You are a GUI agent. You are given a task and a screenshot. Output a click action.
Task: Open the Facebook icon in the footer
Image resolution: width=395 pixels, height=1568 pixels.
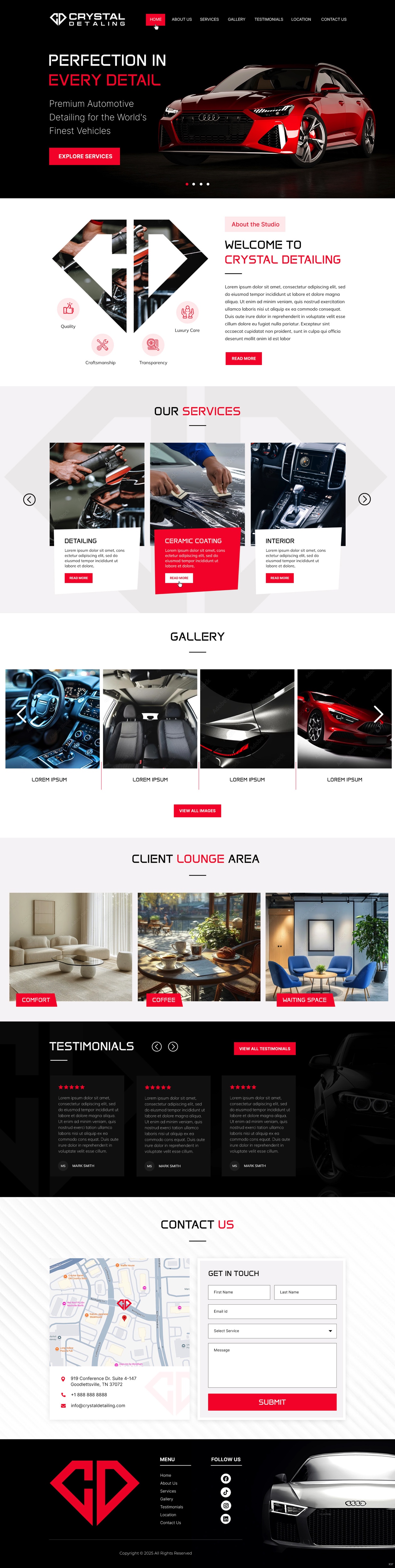[x=225, y=1479]
